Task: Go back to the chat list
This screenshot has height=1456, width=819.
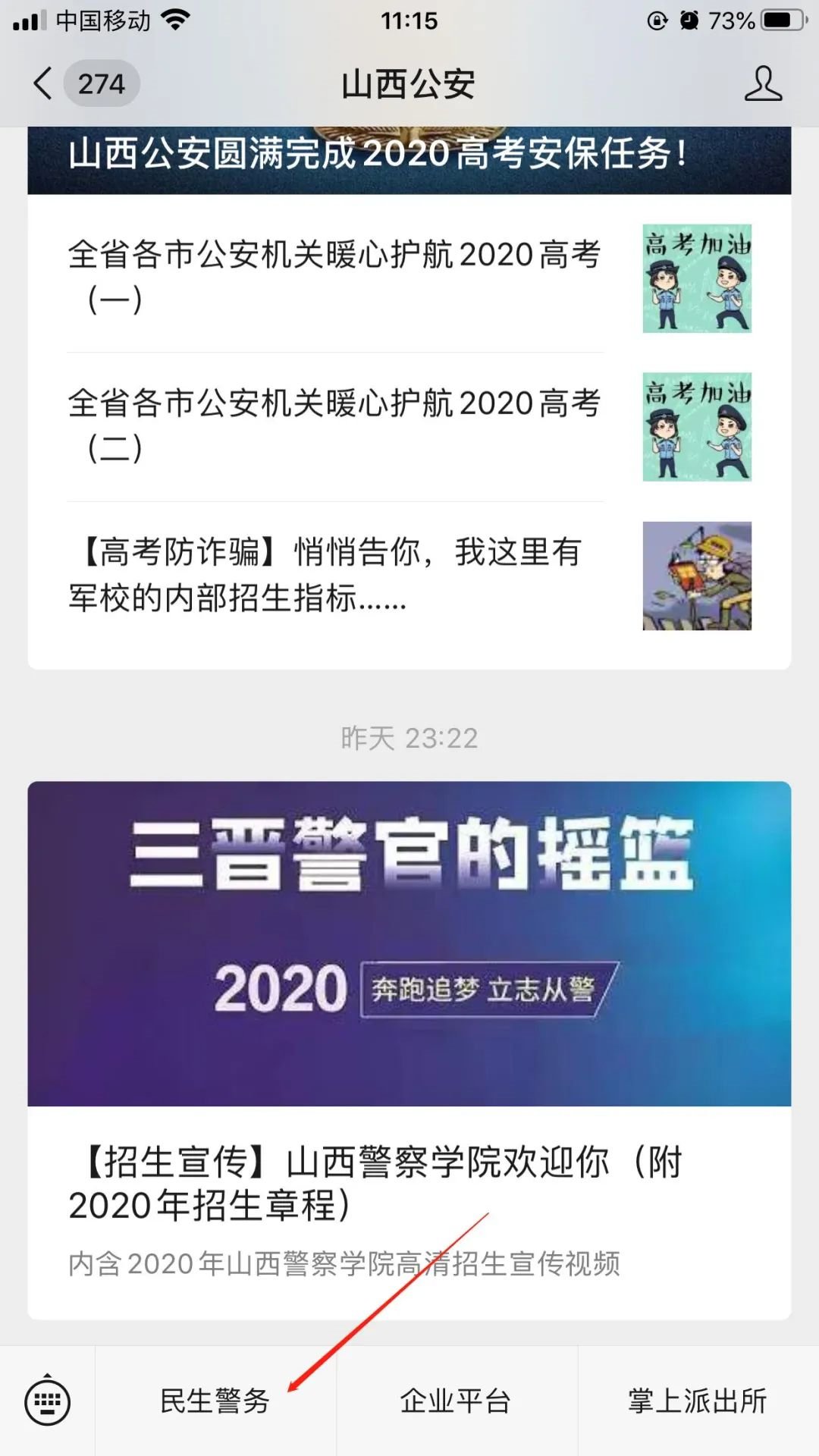Action: (44, 83)
